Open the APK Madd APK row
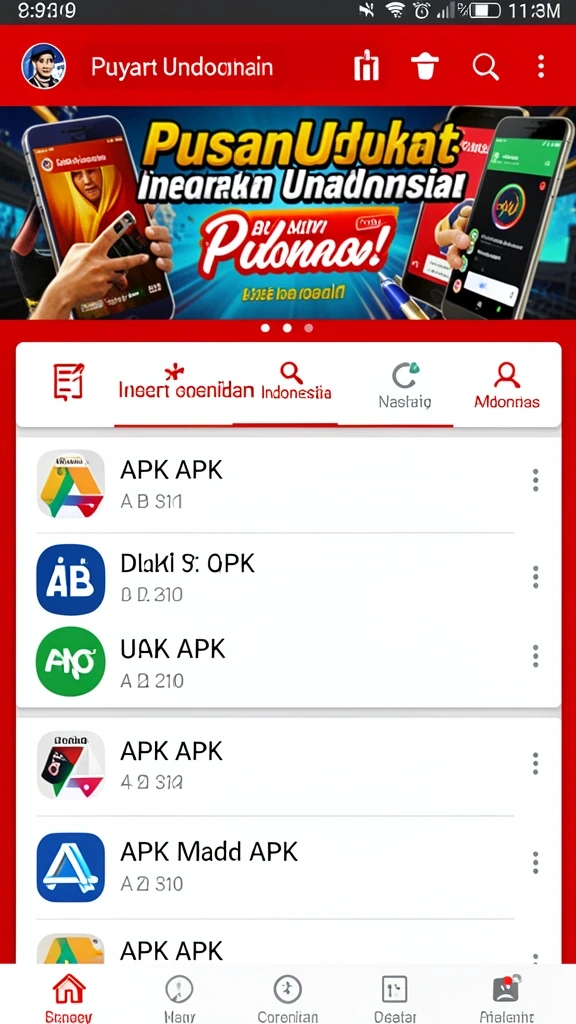 (x=288, y=867)
